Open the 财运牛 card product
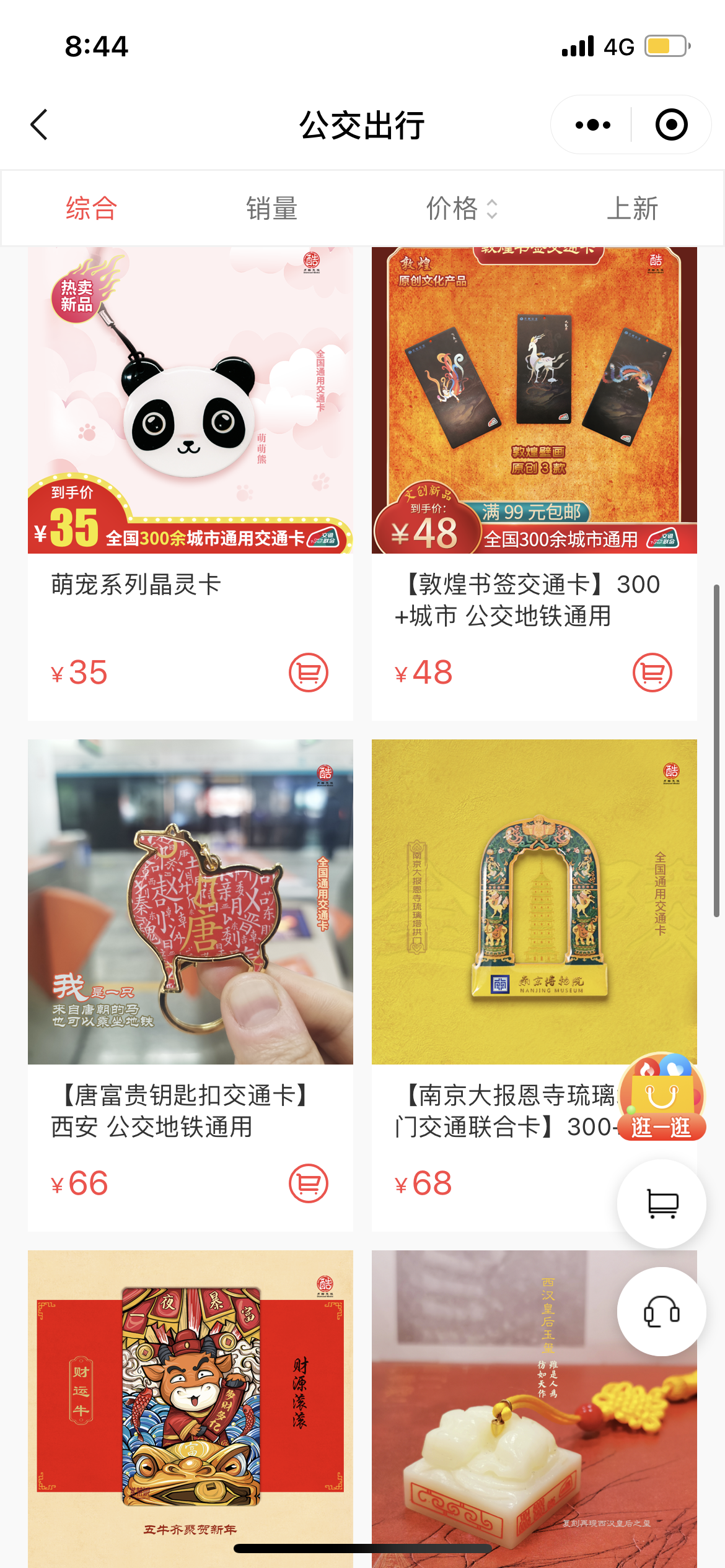Image resolution: width=725 pixels, height=1568 pixels. (x=190, y=1406)
